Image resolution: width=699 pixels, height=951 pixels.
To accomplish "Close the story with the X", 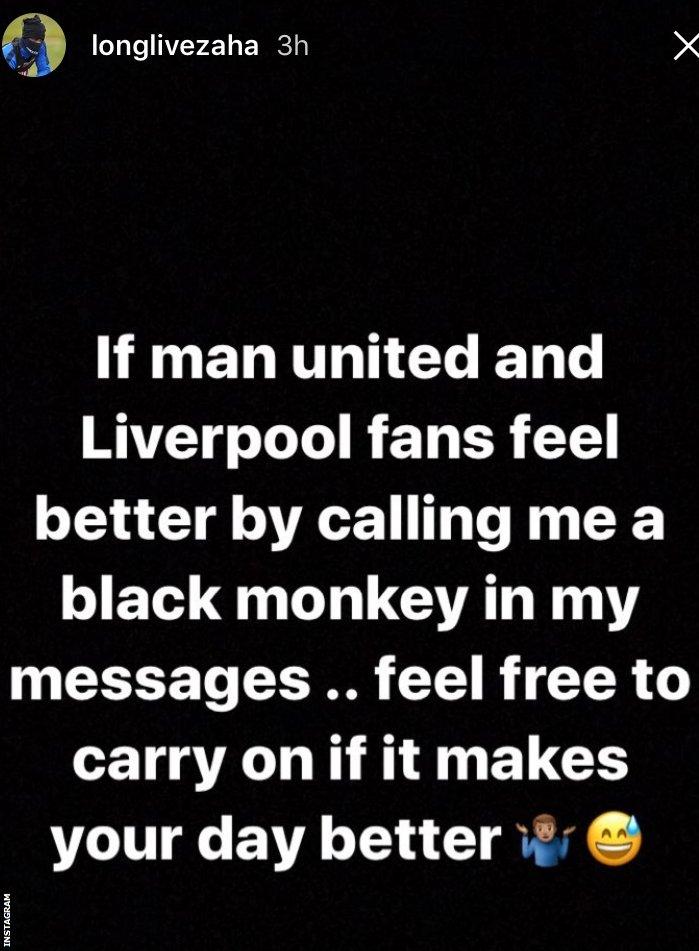I will (684, 47).
